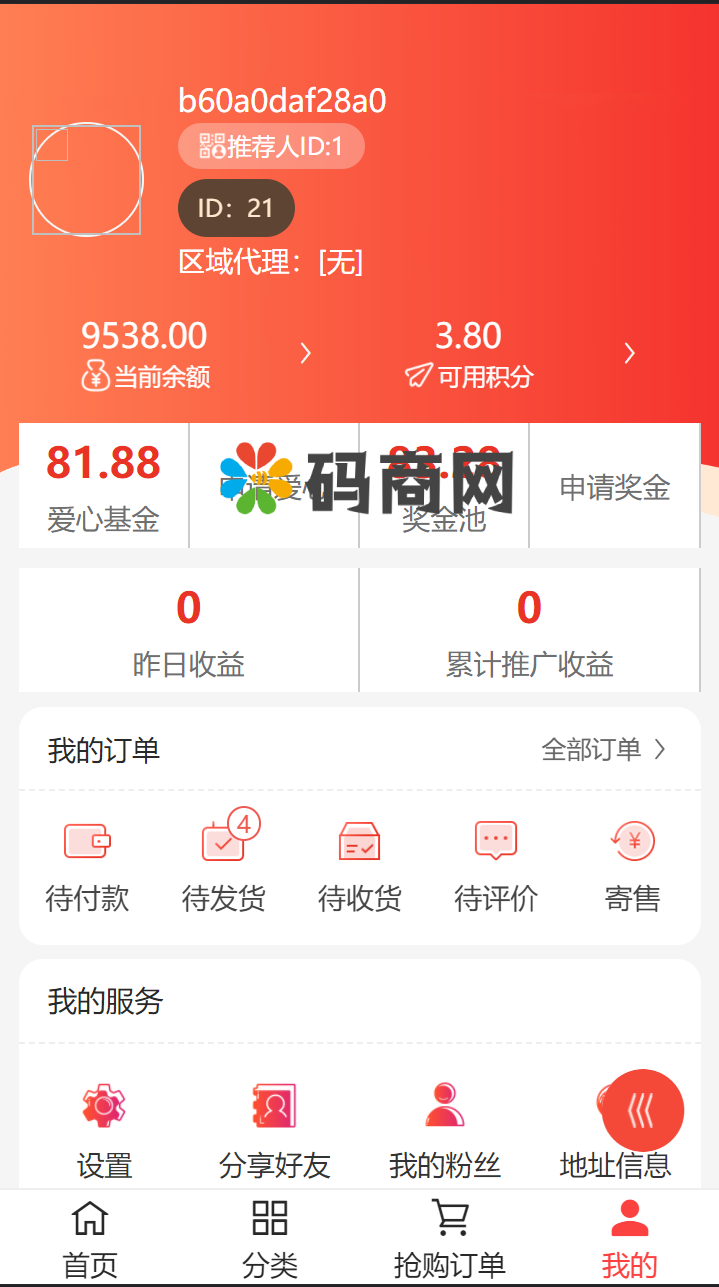
Task: Open 我的粉丝 my fans
Action: click(x=444, y=1130)
